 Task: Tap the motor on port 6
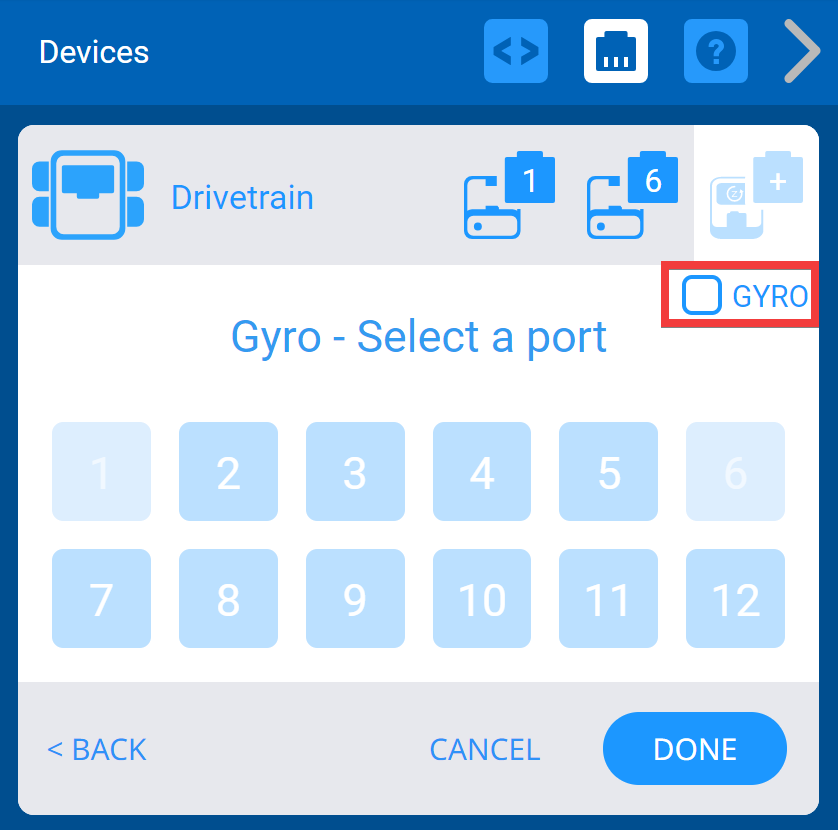630,196
